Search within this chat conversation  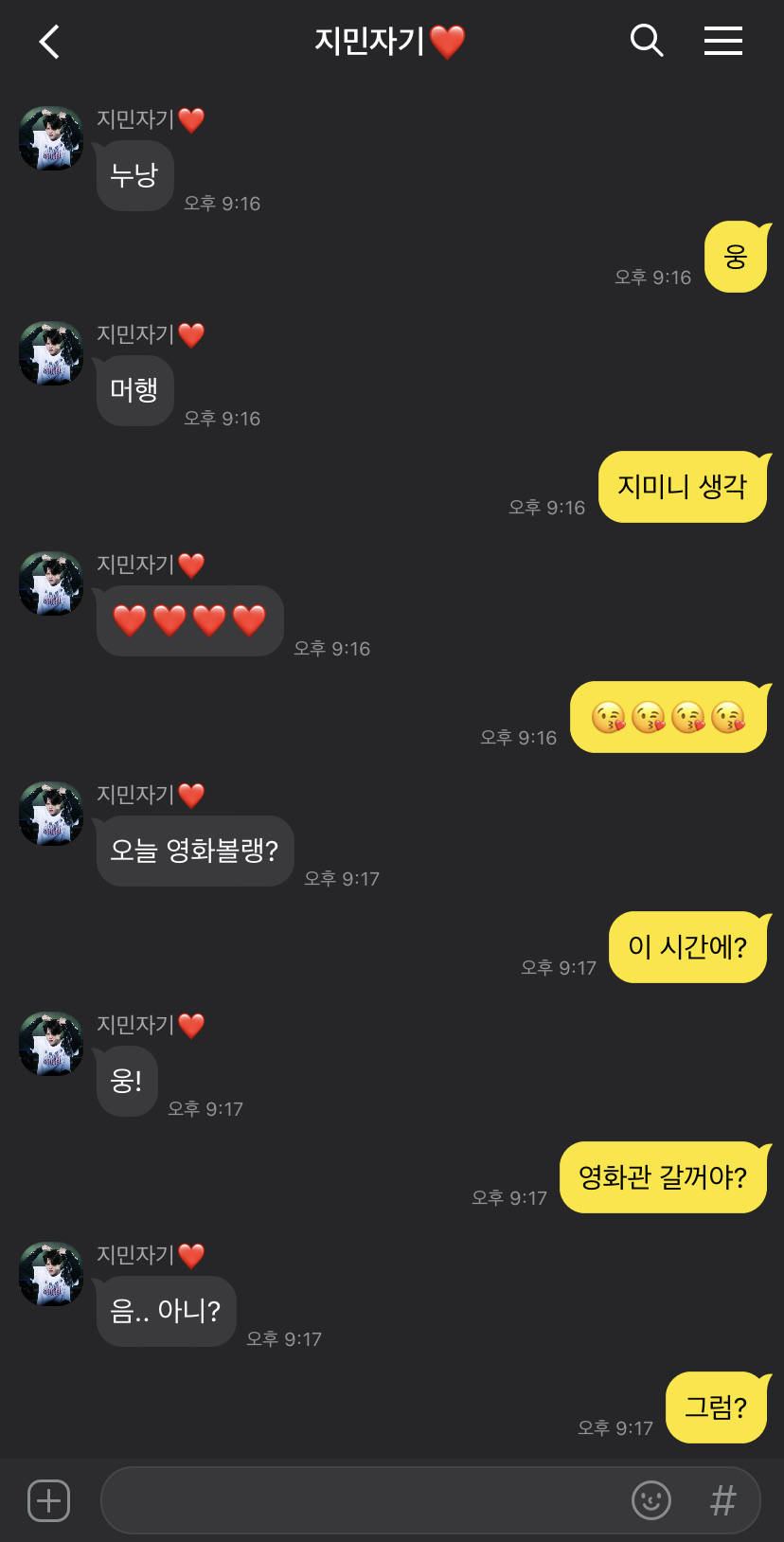point(647,41)
